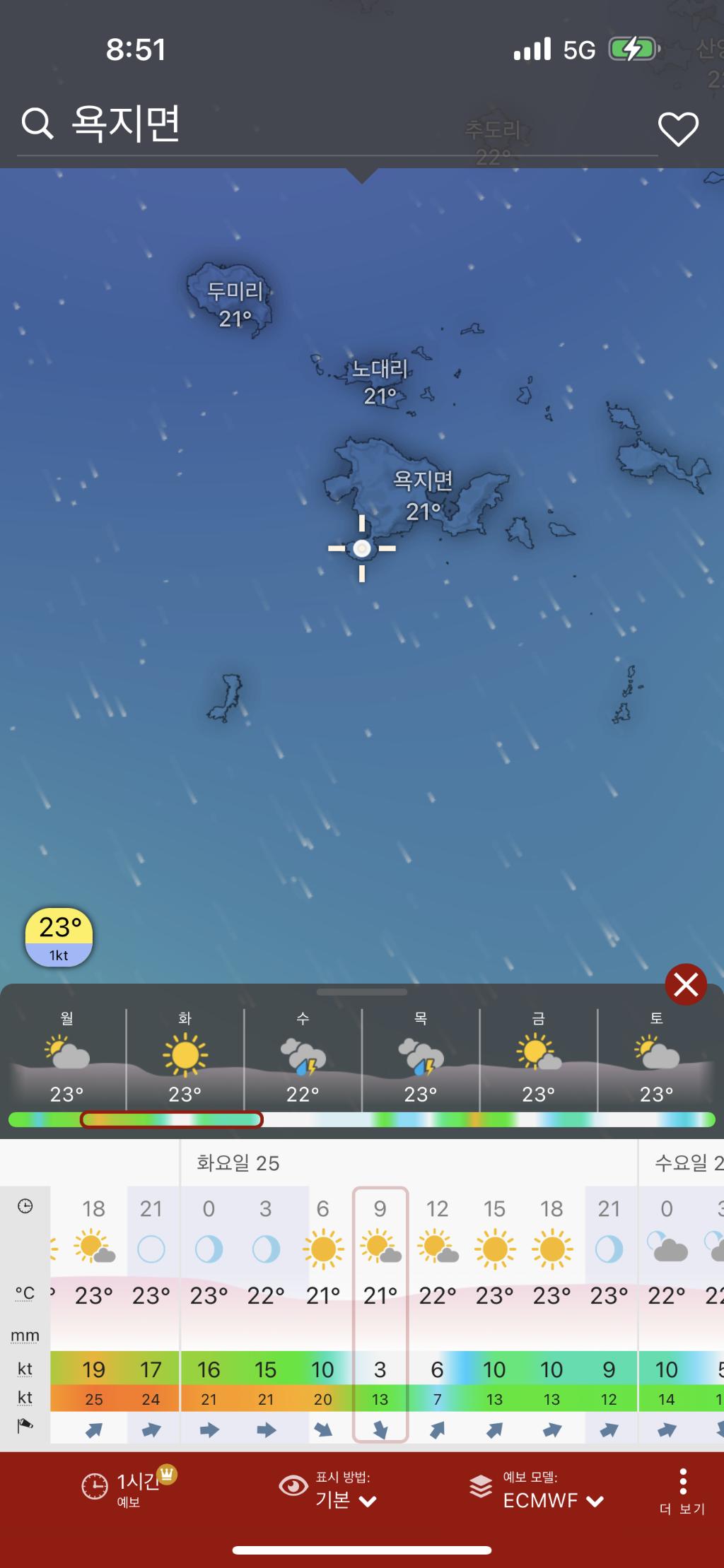Tap the 노대리 21° location on the map
The height and width of the screenshot is (1568, 724).
[380, 382]
